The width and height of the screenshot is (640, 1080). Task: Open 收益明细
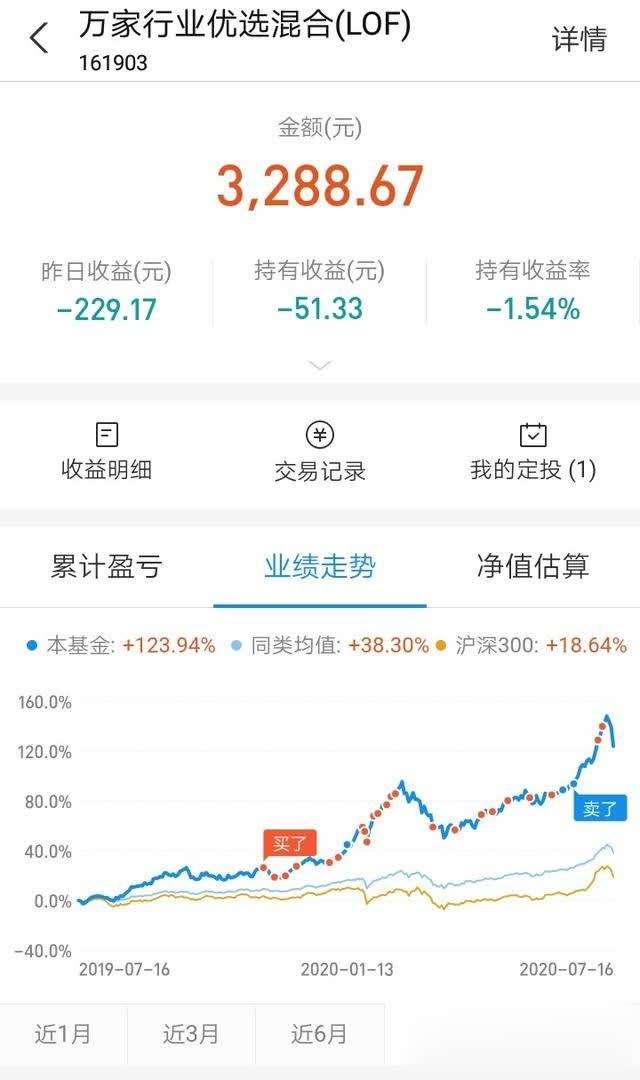click(x=106, y=452)
